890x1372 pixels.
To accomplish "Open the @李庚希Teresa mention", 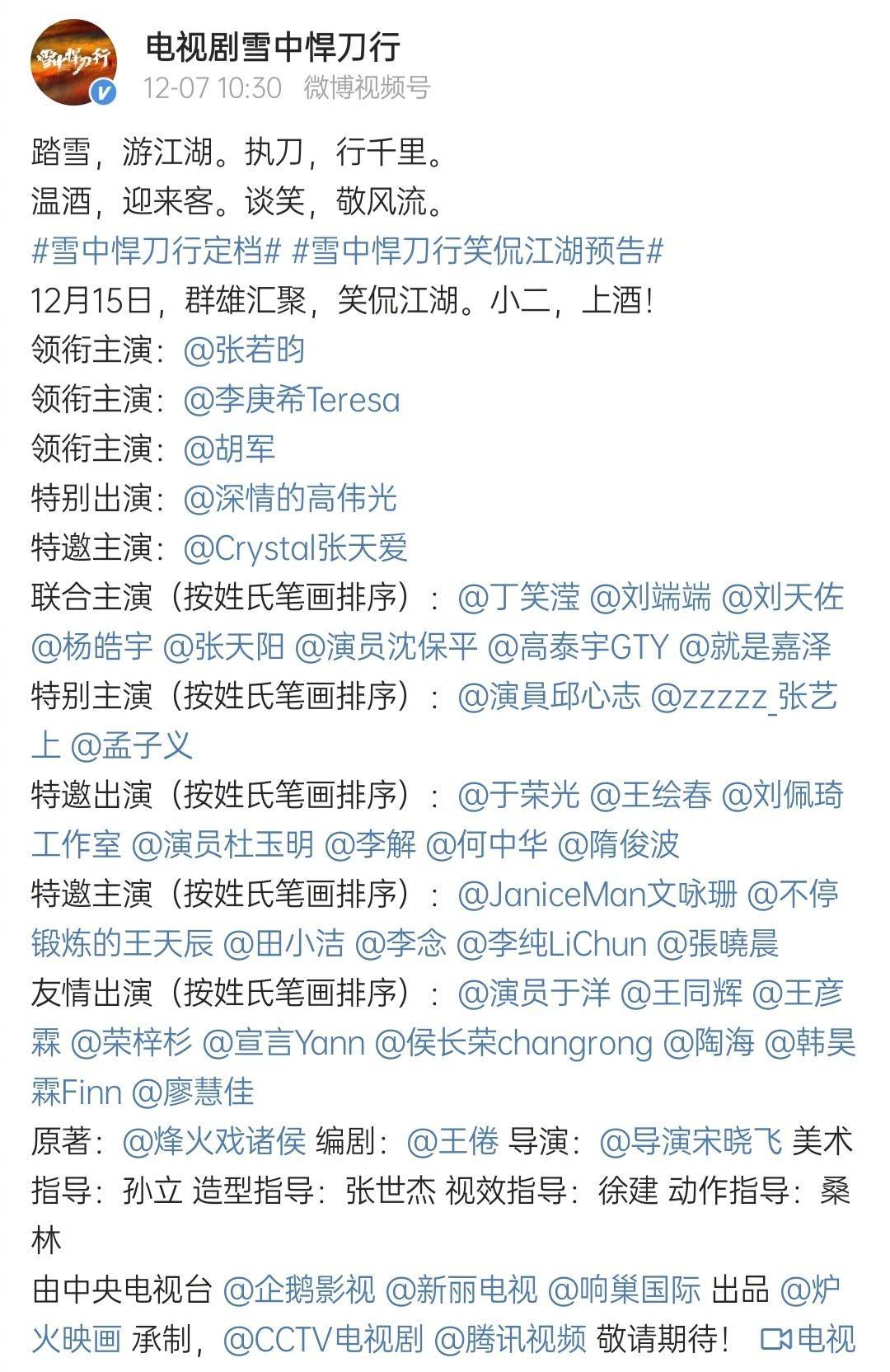I will pyautogui.click(x=291, y=400).
